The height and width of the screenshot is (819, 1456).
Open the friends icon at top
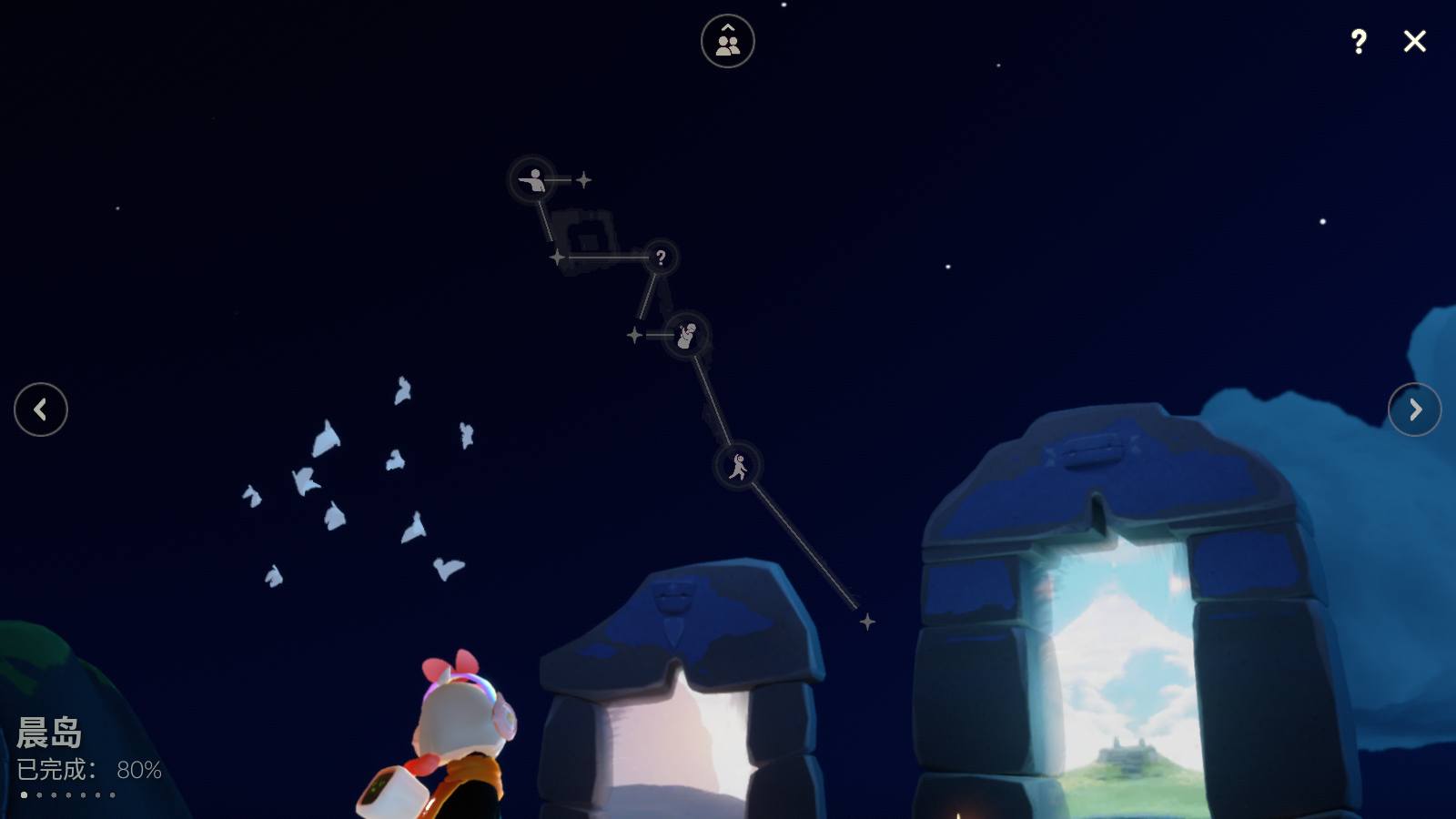pyautogui.click(x=727, y=41)
